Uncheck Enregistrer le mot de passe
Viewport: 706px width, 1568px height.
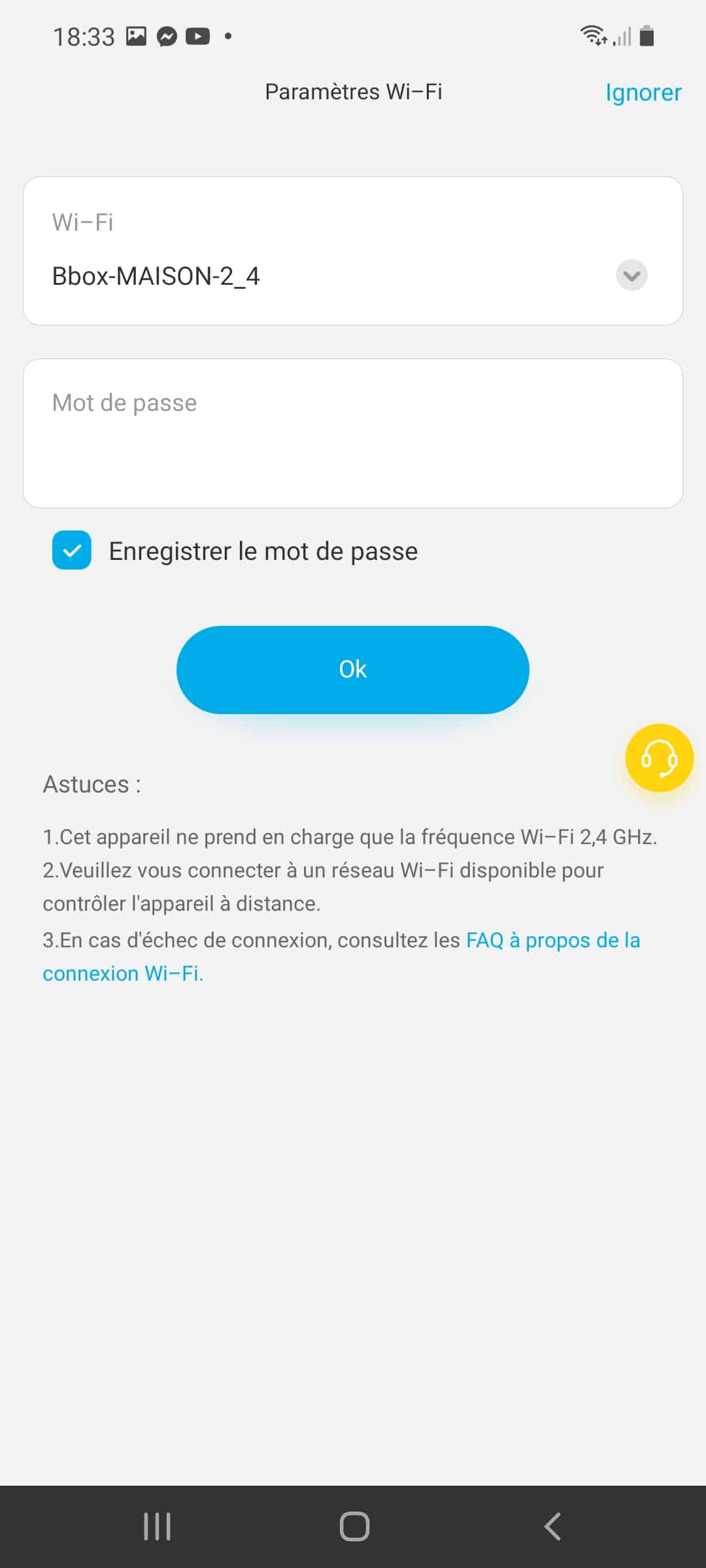click(72, 550)
